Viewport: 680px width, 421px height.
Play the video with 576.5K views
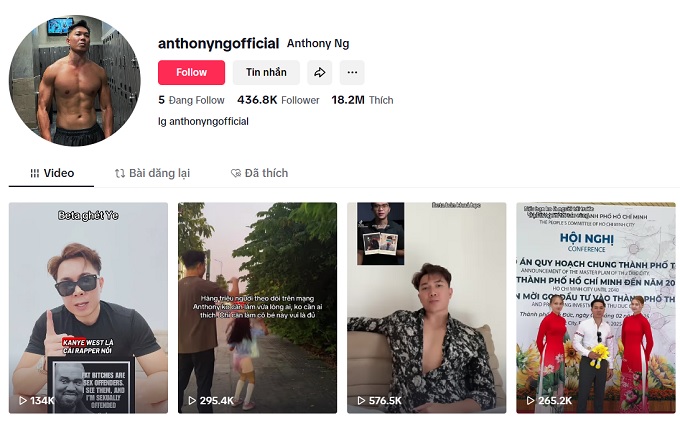pyautogui.click(x=426, y=308)
